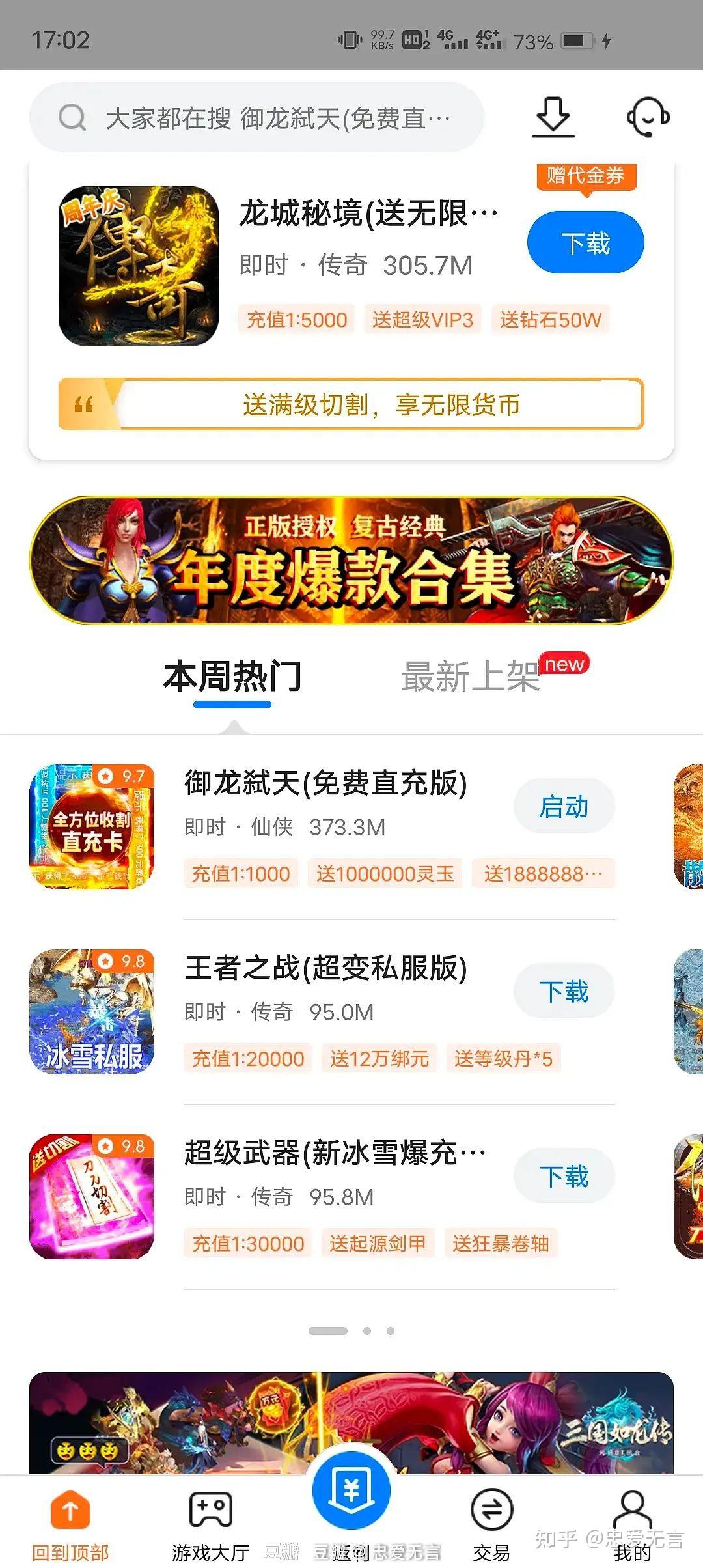Download 王者之战(超变私服版)

coord(564,992)
